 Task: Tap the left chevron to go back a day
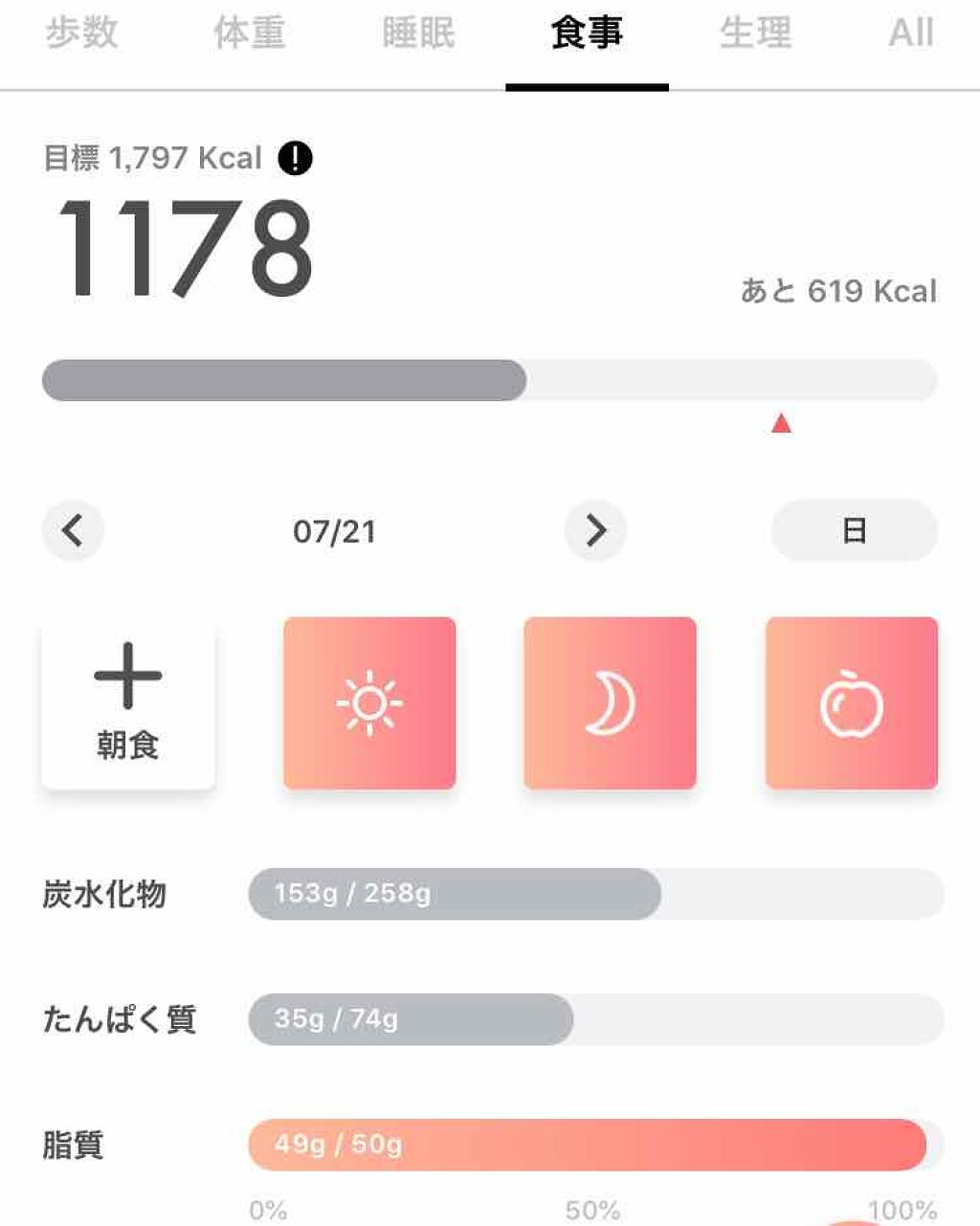click(x=73, y=530)
